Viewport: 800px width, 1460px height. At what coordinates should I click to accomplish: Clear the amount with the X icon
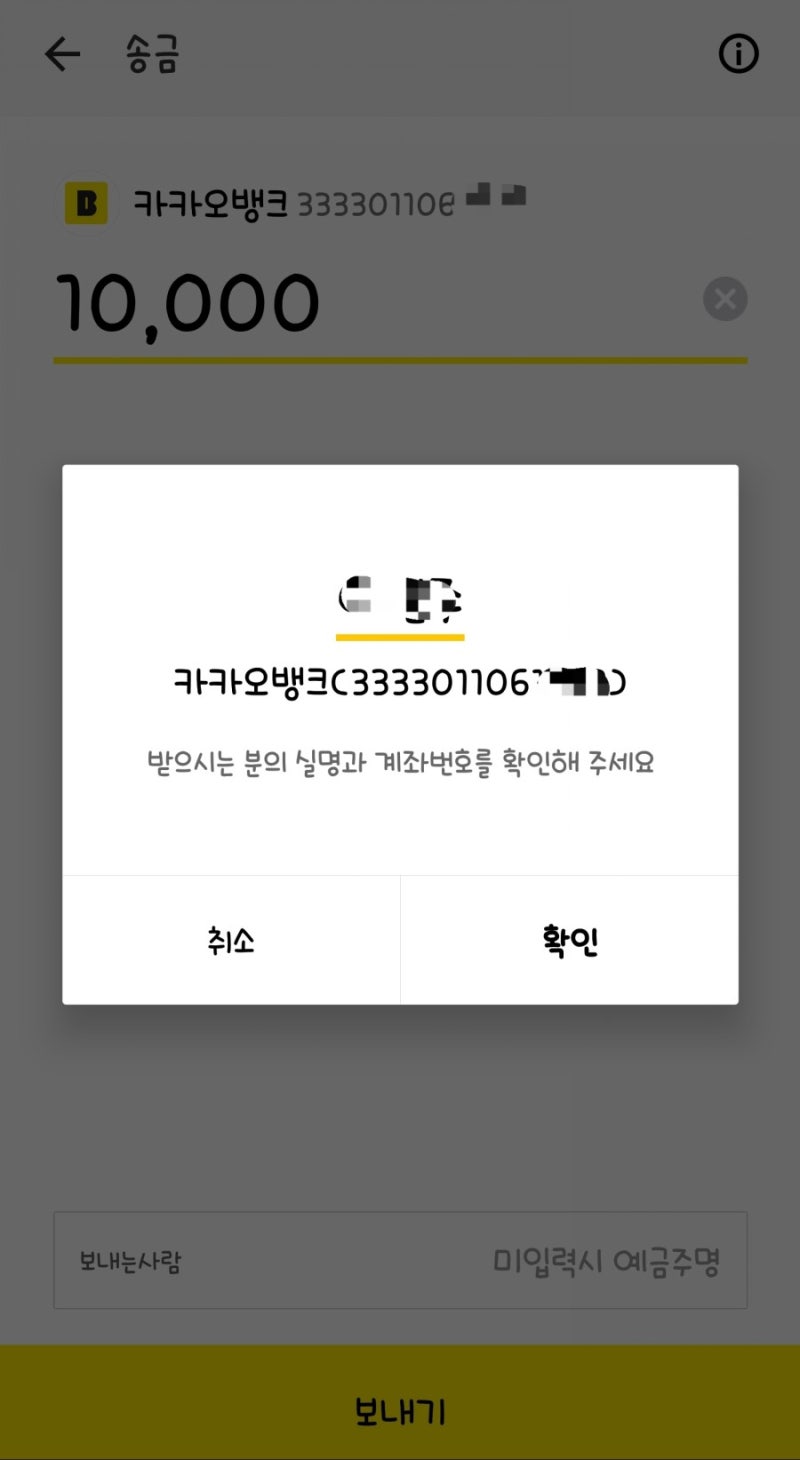pyautogui.click(x=725, y=298)
